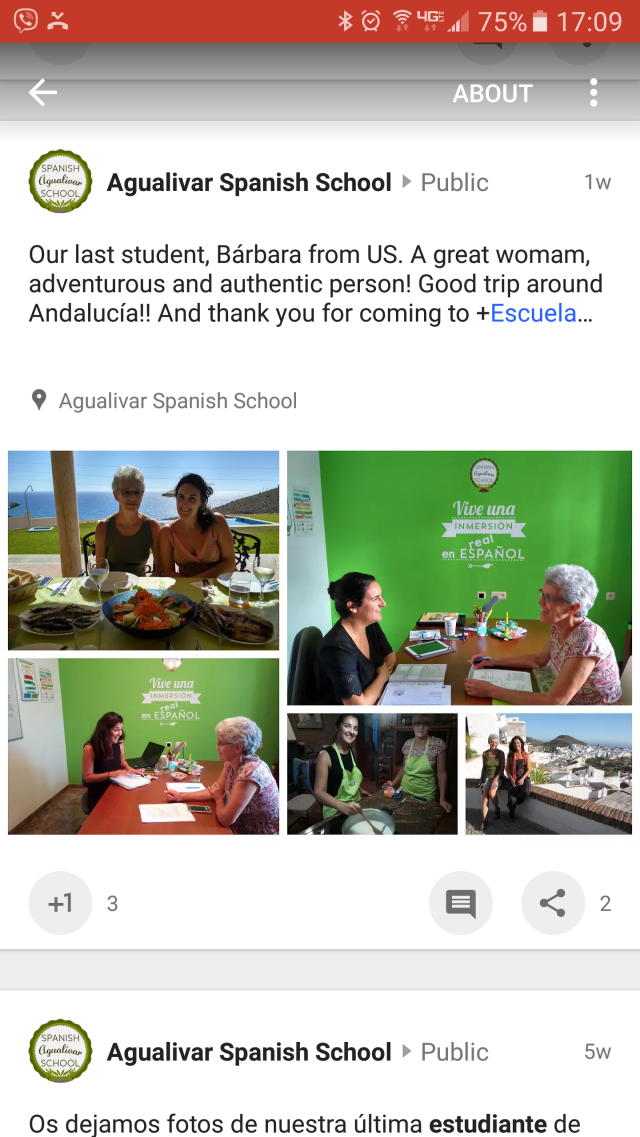Tap the +Escuela link in the post
Image resolution: width=640 pixels, height=1137 pixels.
pos(533,313)
